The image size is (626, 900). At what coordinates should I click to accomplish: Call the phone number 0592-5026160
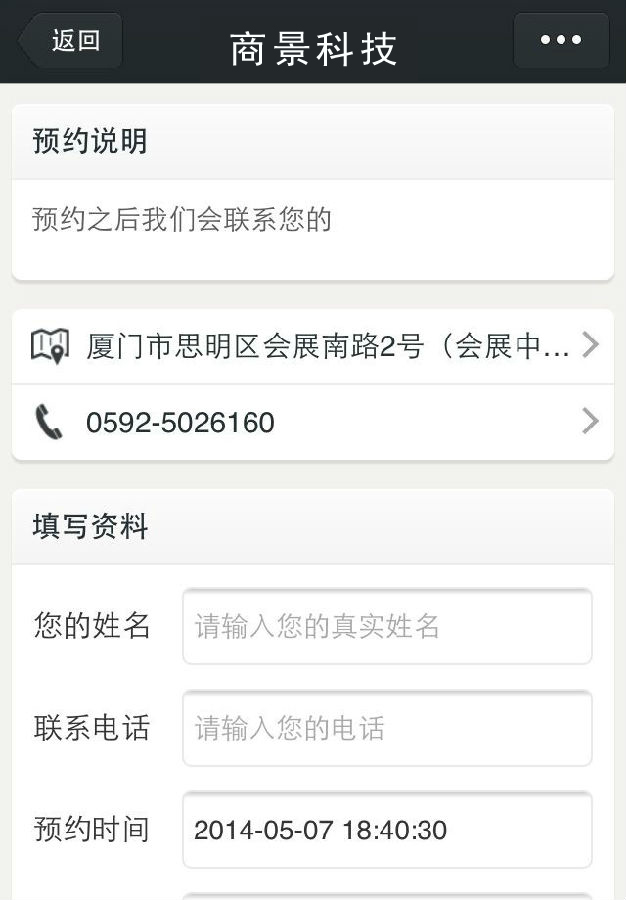[312, 422]
